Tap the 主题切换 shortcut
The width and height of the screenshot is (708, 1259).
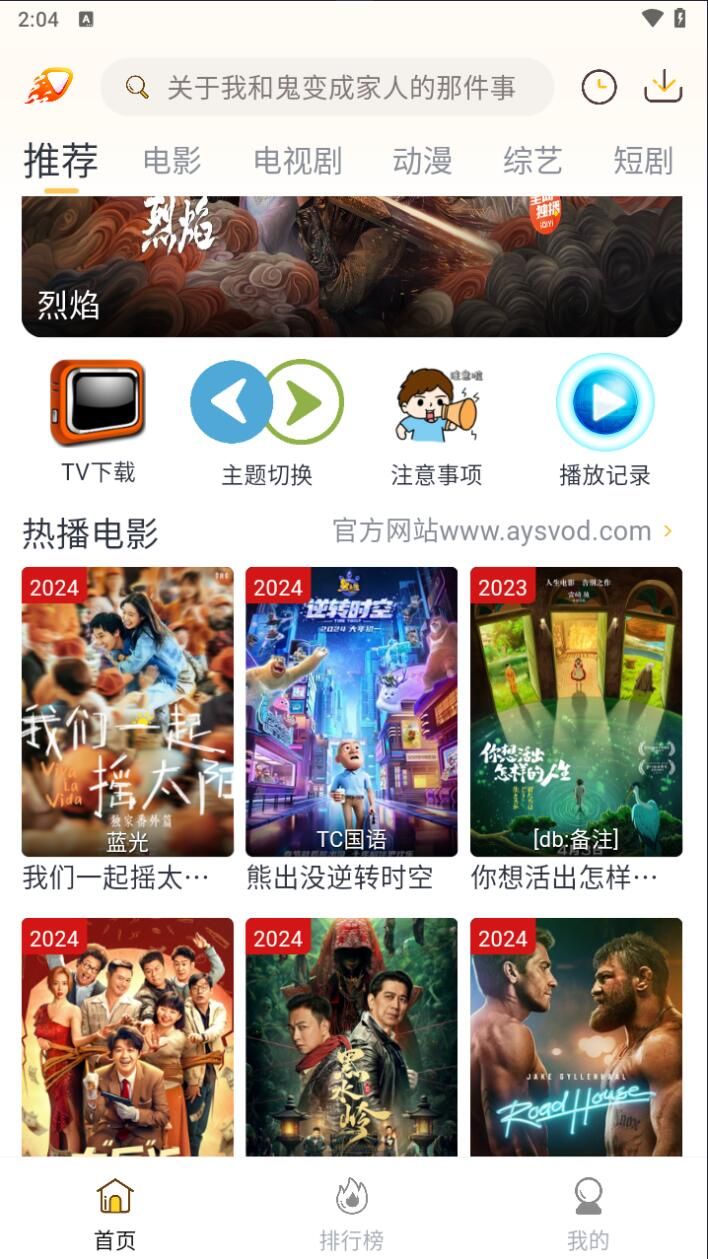point(267,422)
